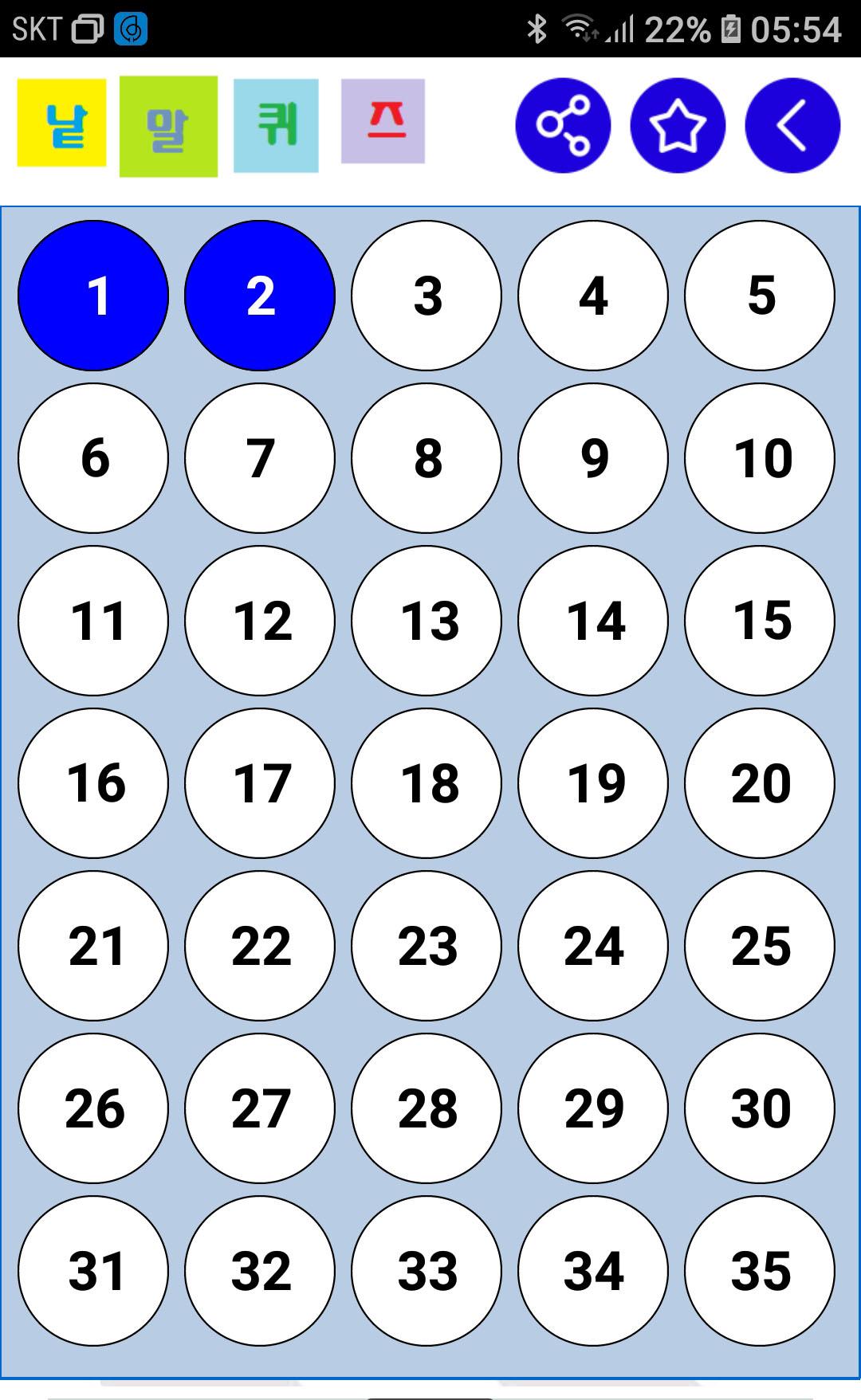
Task: Tap circle number 17
Action: pyautogui.click(x=260, y=783)
